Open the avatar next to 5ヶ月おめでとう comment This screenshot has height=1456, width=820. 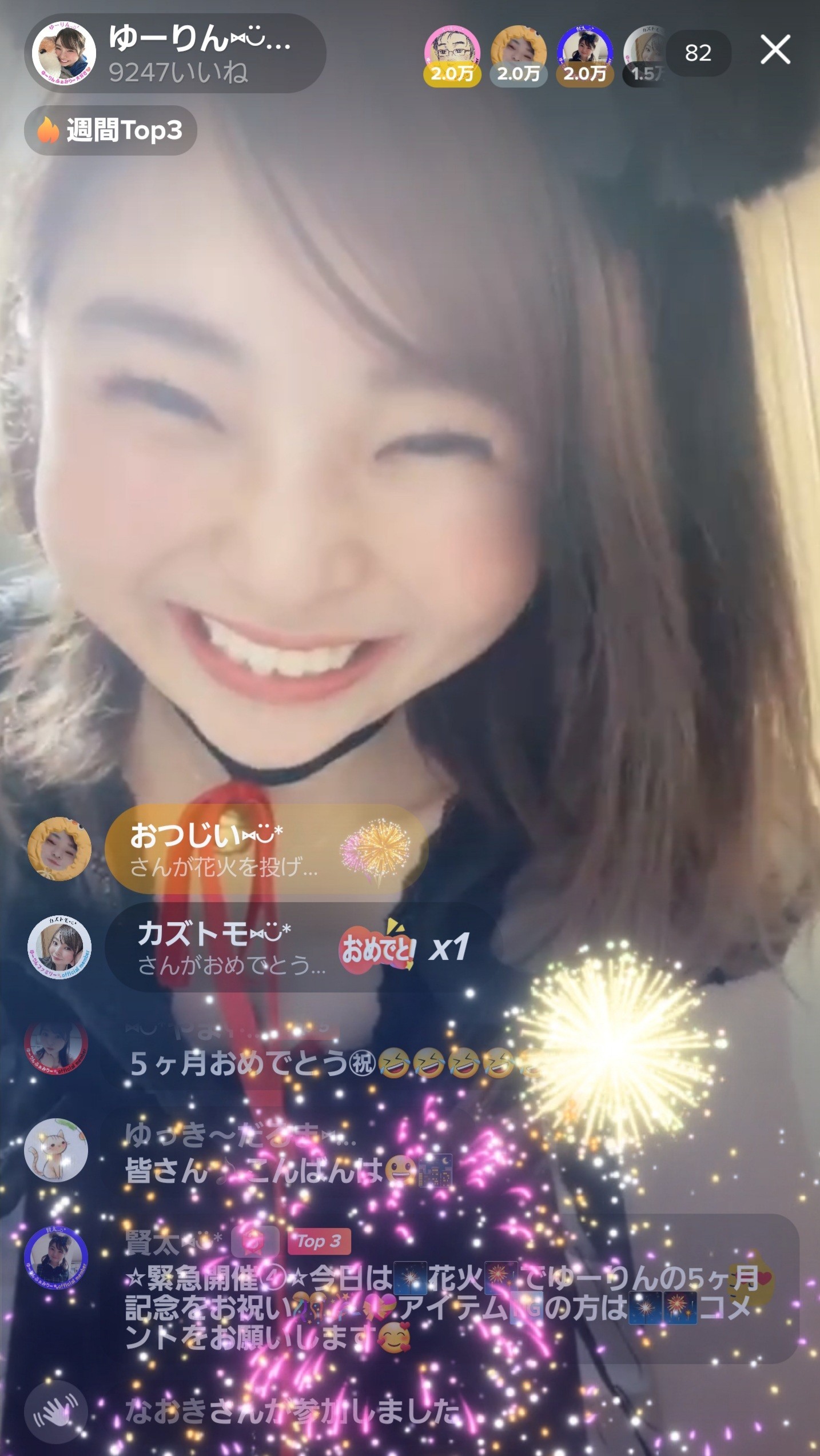point(56,1047)
